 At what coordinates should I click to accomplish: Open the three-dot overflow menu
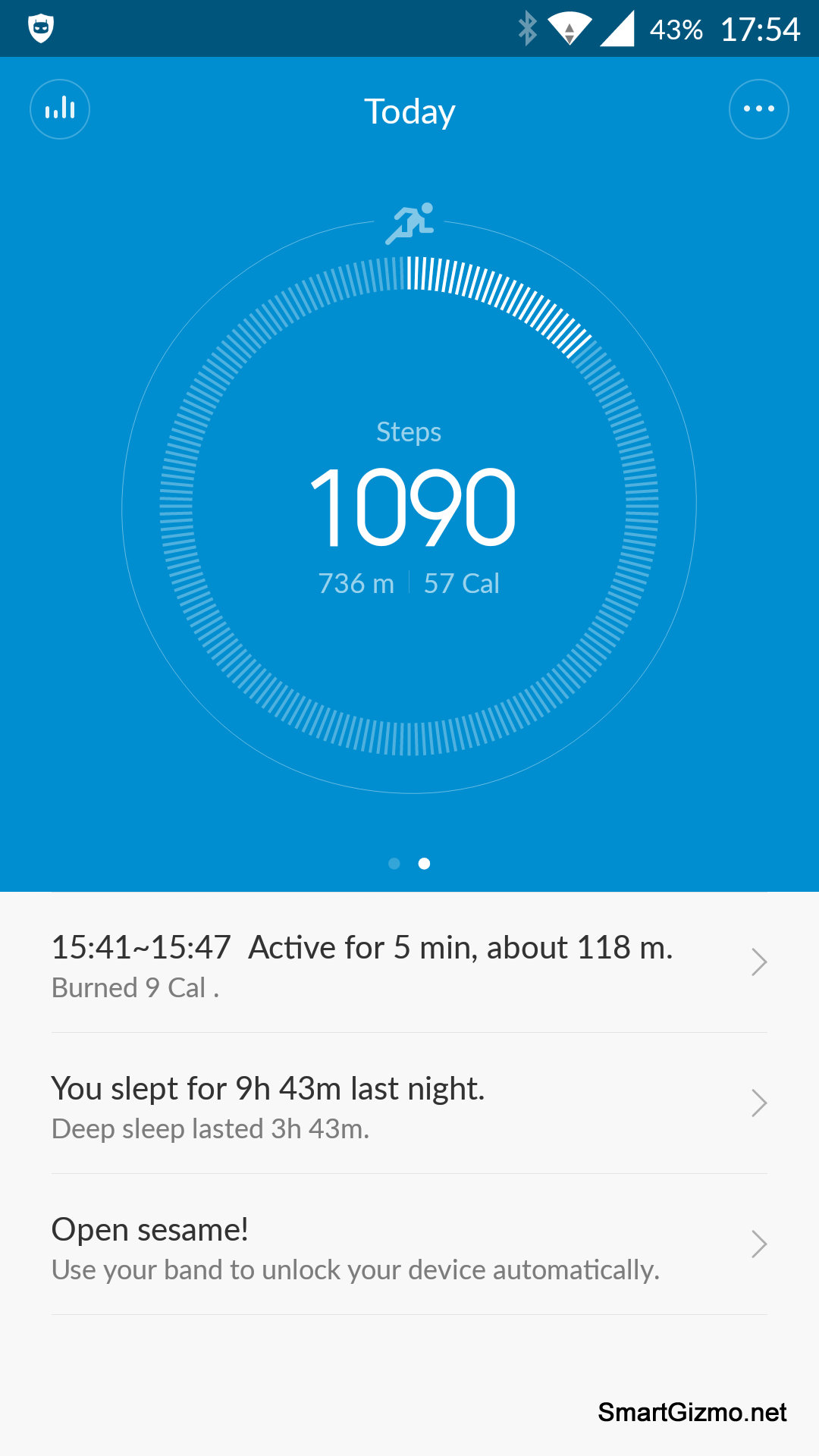758,109
